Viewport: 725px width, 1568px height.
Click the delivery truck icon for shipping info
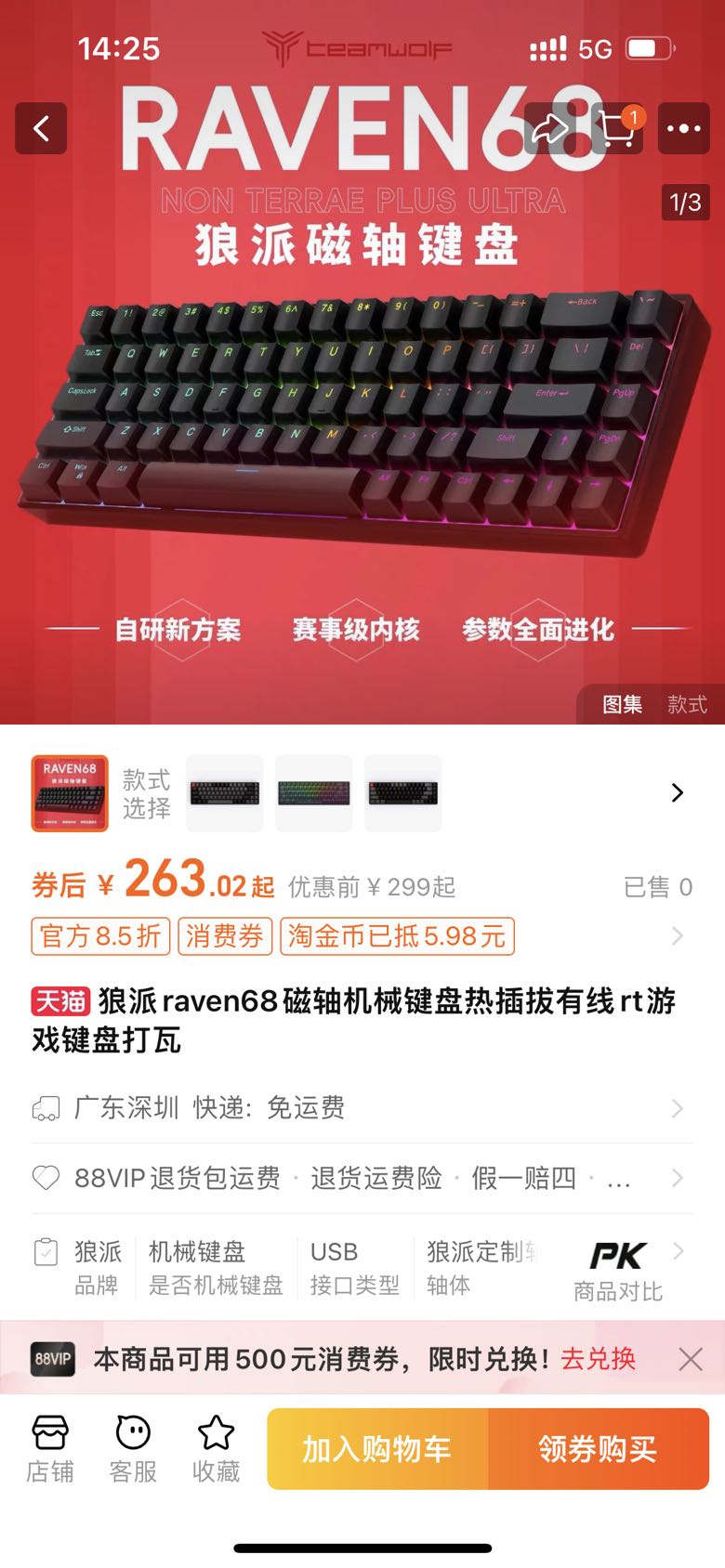point(46,1106)
